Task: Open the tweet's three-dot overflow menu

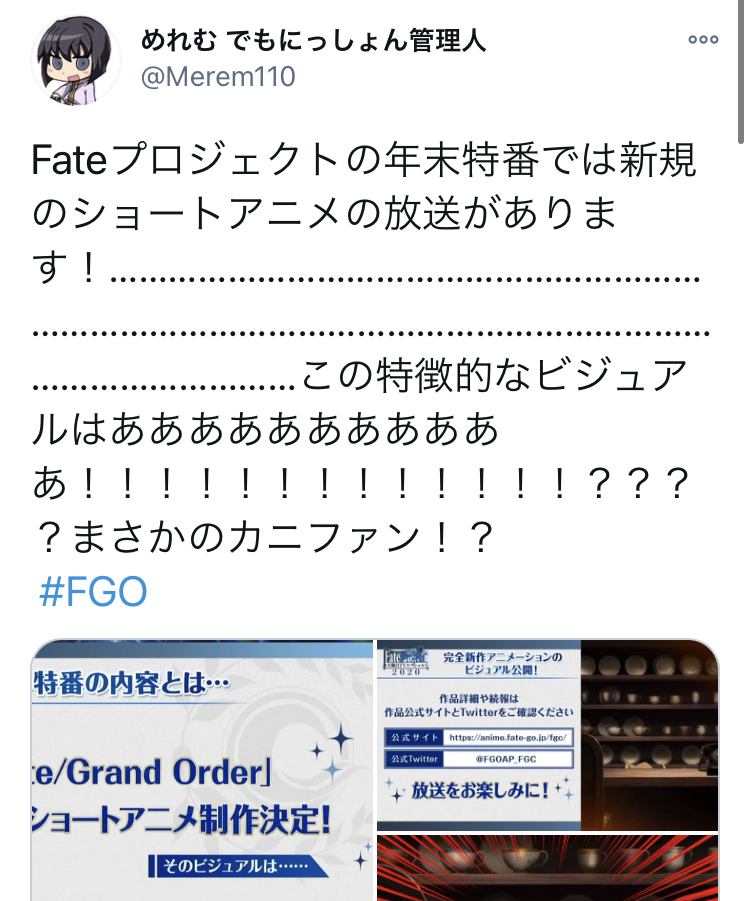Action: coord(703,40)
